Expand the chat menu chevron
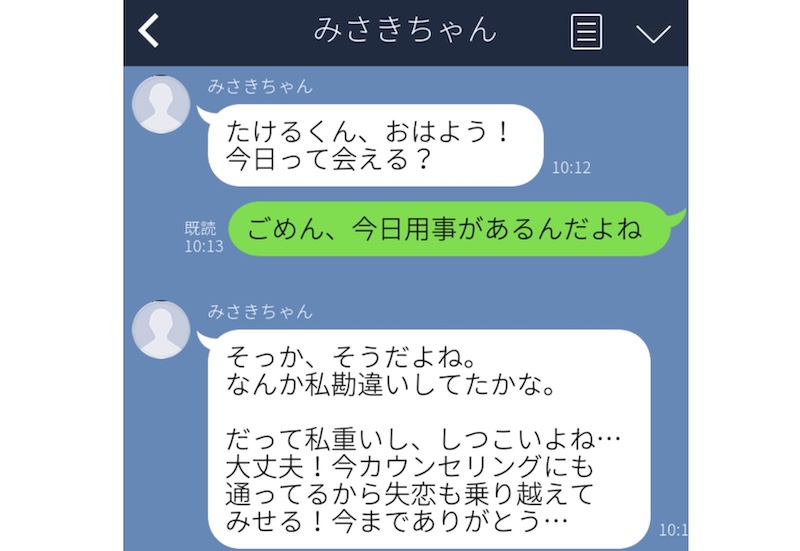This screenshot has width=800, height=551. point(653,33)
